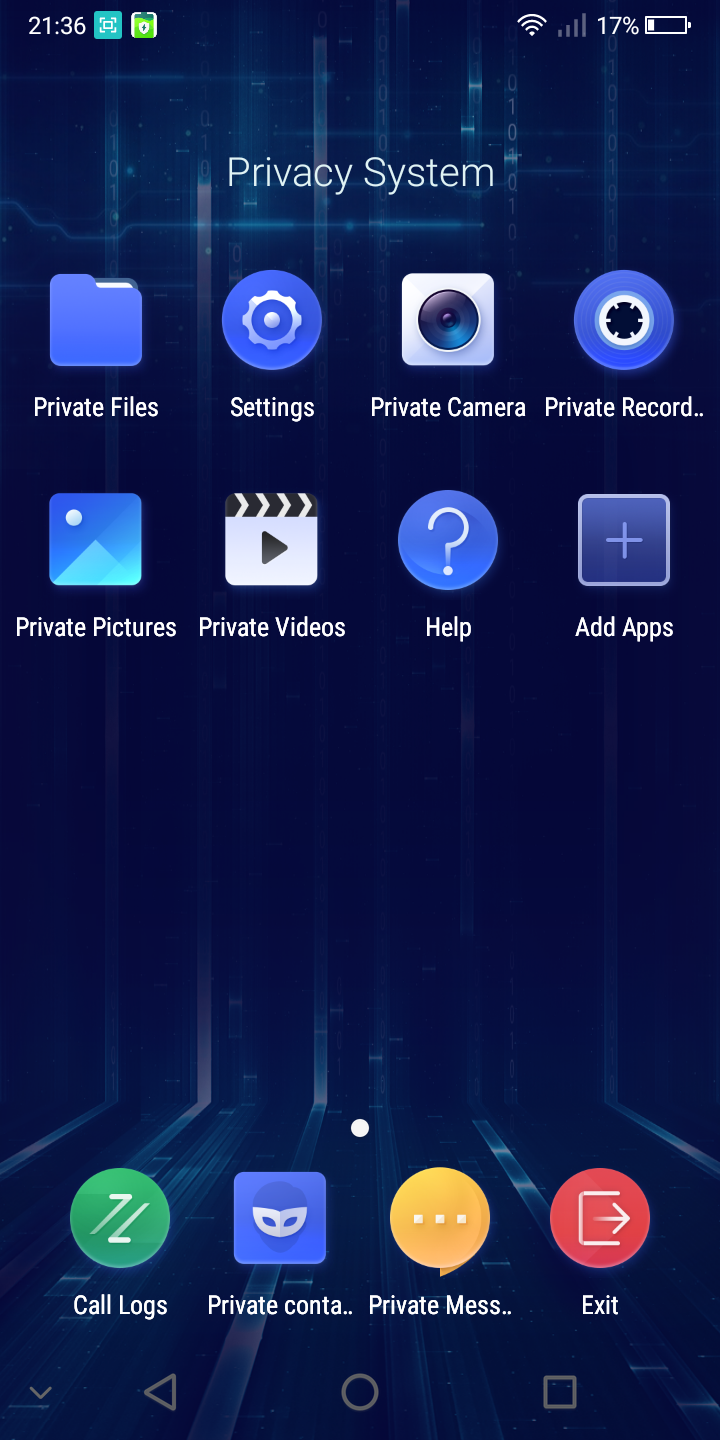This screenshot has height=1440, width=720.
Task: Hide navigation bar with the down chevron
Action: click(40, 1392)
